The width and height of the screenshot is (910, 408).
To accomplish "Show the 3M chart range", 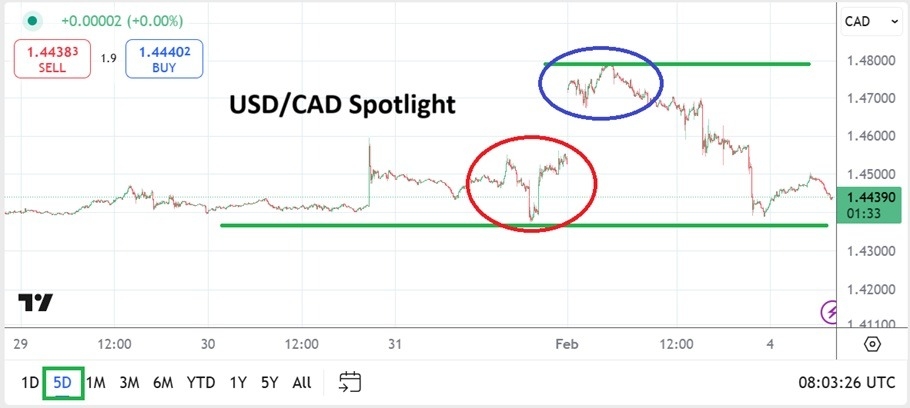I will tap(129, 382).
